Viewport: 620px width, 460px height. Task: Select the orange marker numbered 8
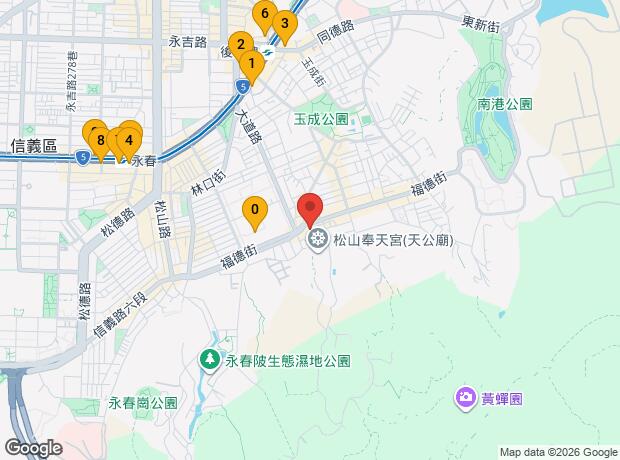coord(100,141)
